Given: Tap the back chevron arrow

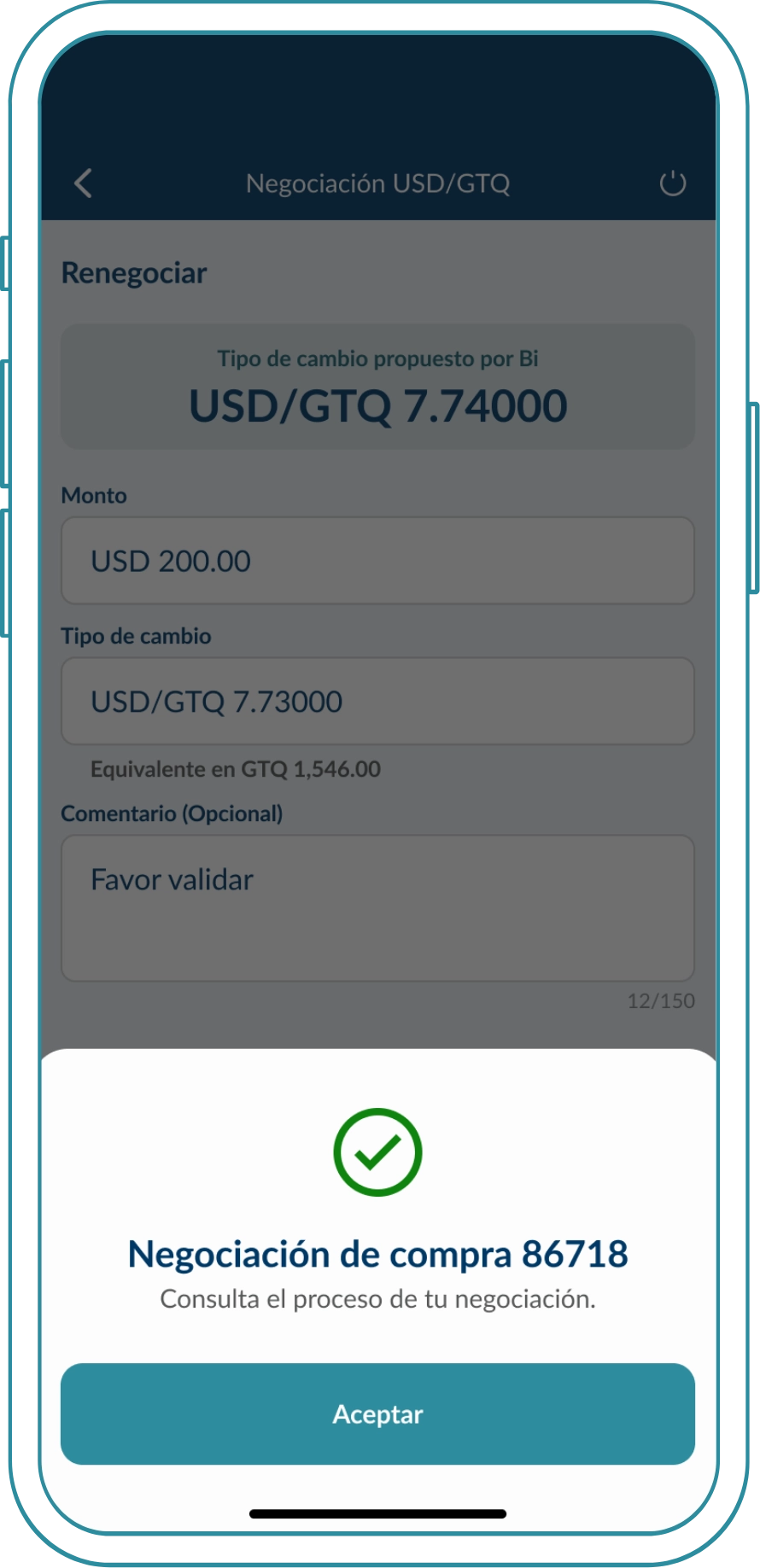Looking at the screenshot, I should pos(83,184).
